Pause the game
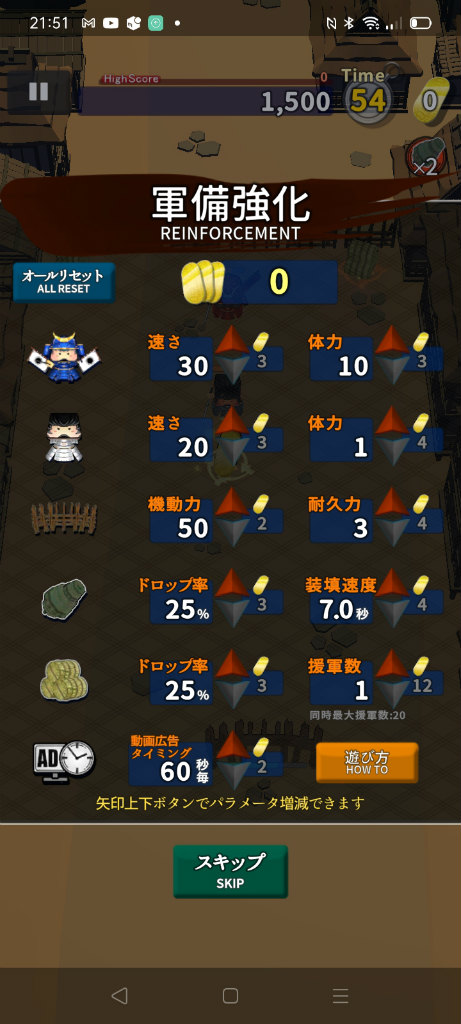Viewport: 461px width, 1024px height. (39, 91)
